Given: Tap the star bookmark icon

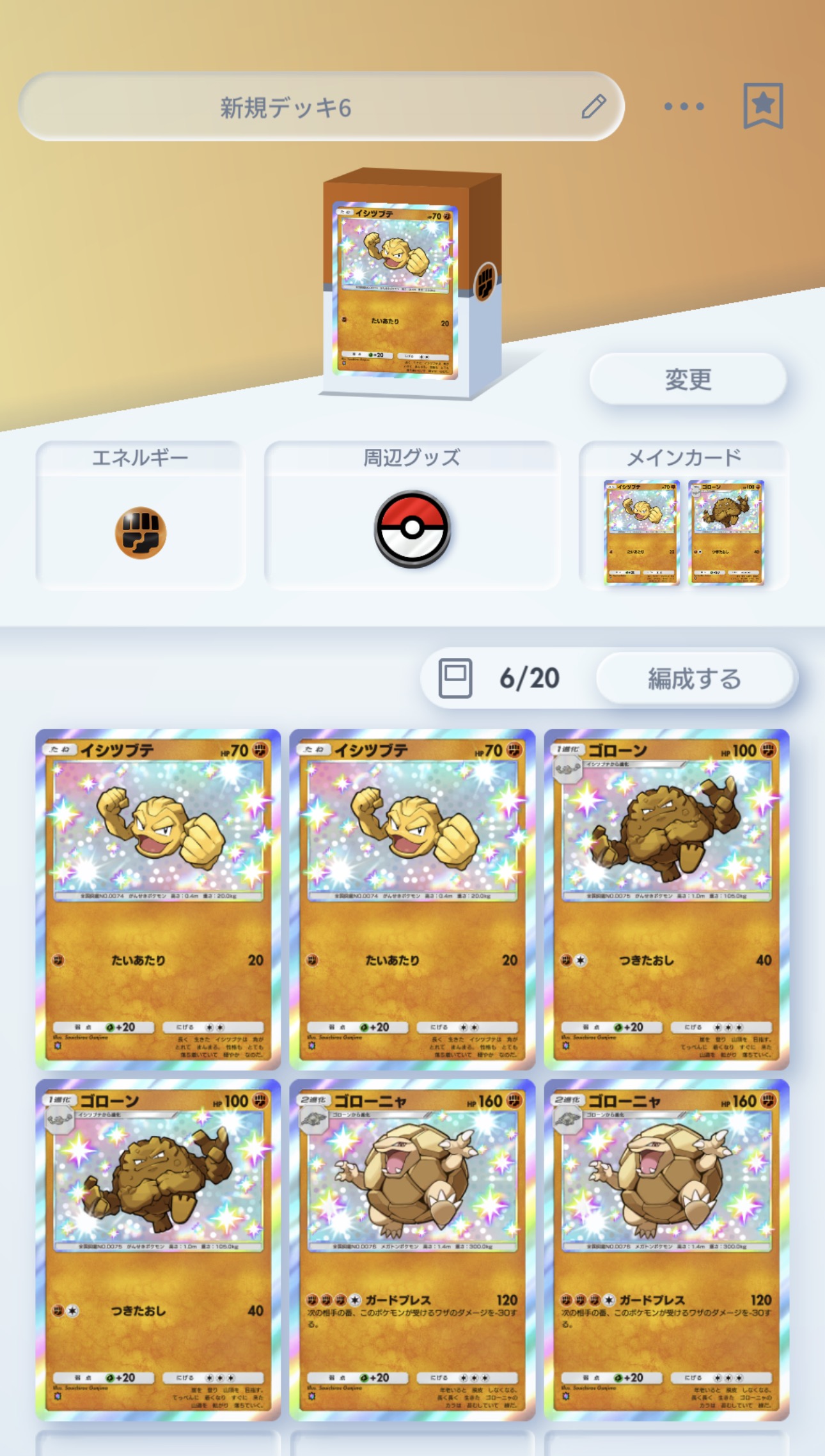Looking at the screenshot, I should point(763,106).
